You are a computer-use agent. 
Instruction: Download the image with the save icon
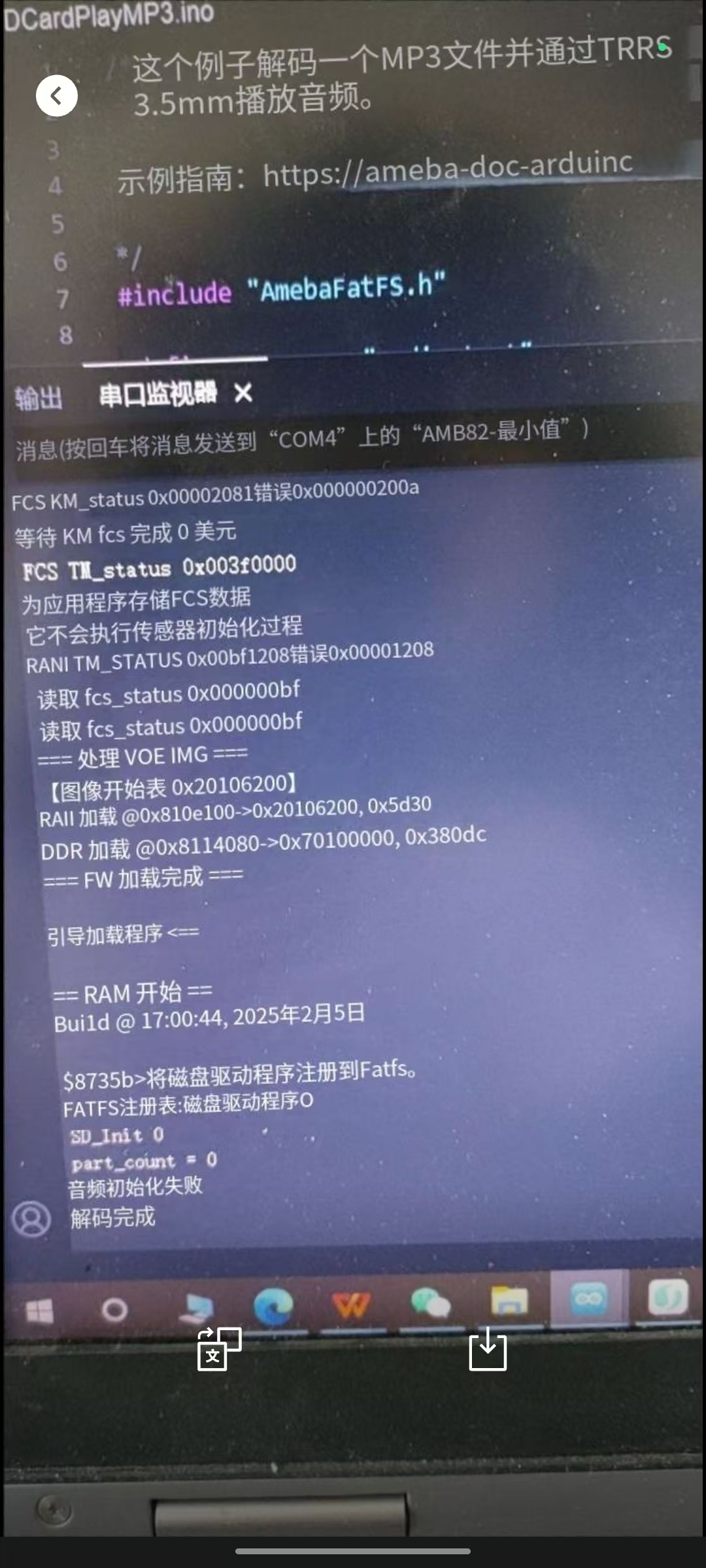pos(488,1349)
